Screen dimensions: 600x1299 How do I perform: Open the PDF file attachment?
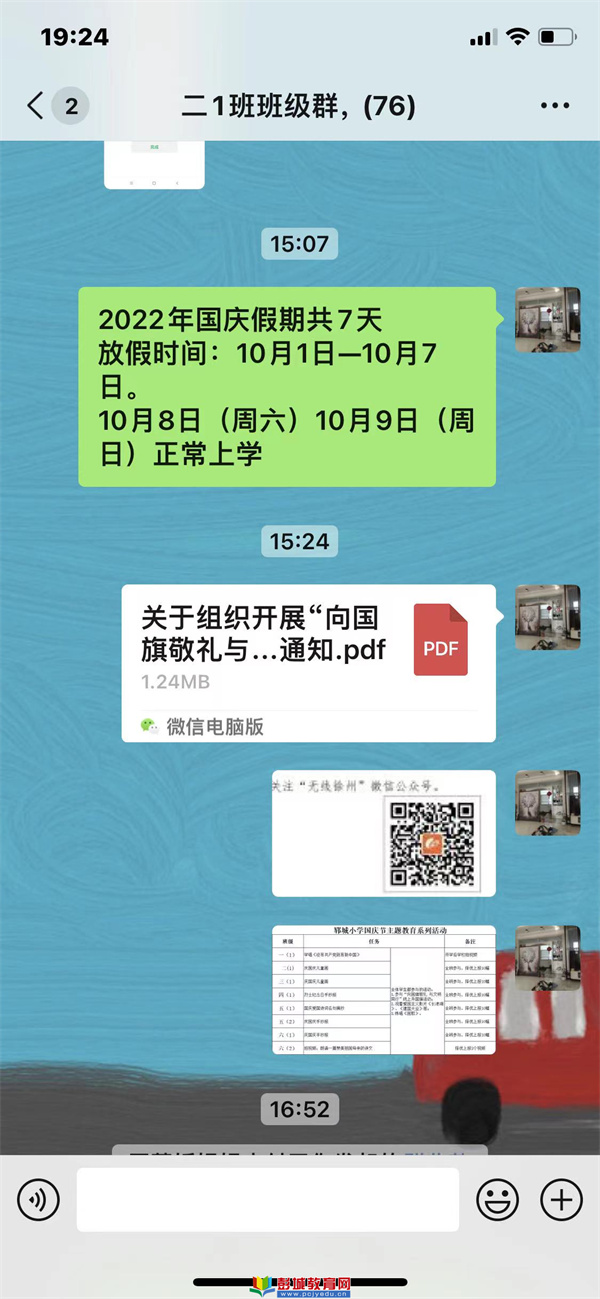pyautogui.click(x=308, y=663)
